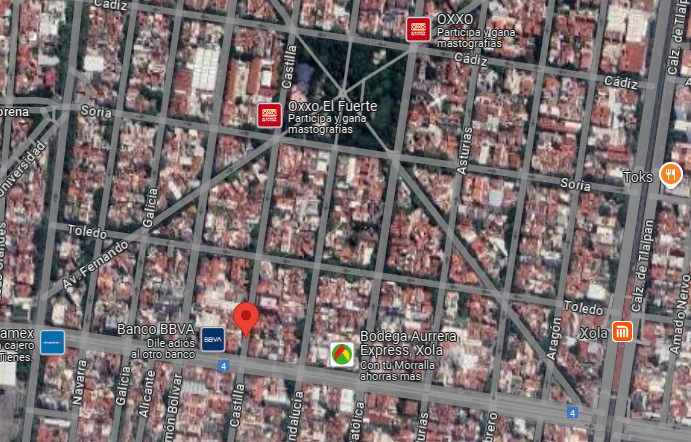Tap the Banco BBVA marker
This screenshot has height=442, width=691.
213,339
